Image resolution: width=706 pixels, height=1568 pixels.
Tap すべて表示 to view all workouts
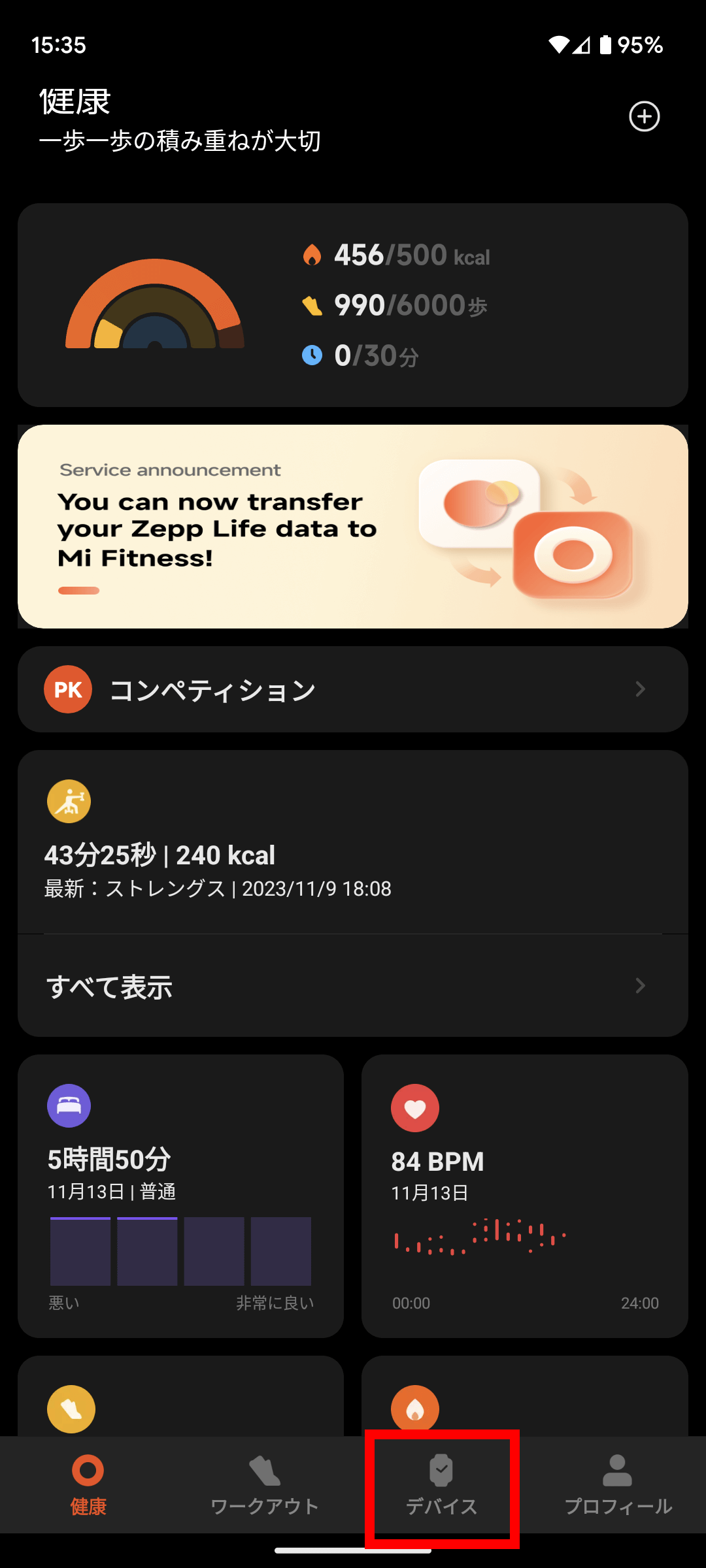click(x=353, y=986)
